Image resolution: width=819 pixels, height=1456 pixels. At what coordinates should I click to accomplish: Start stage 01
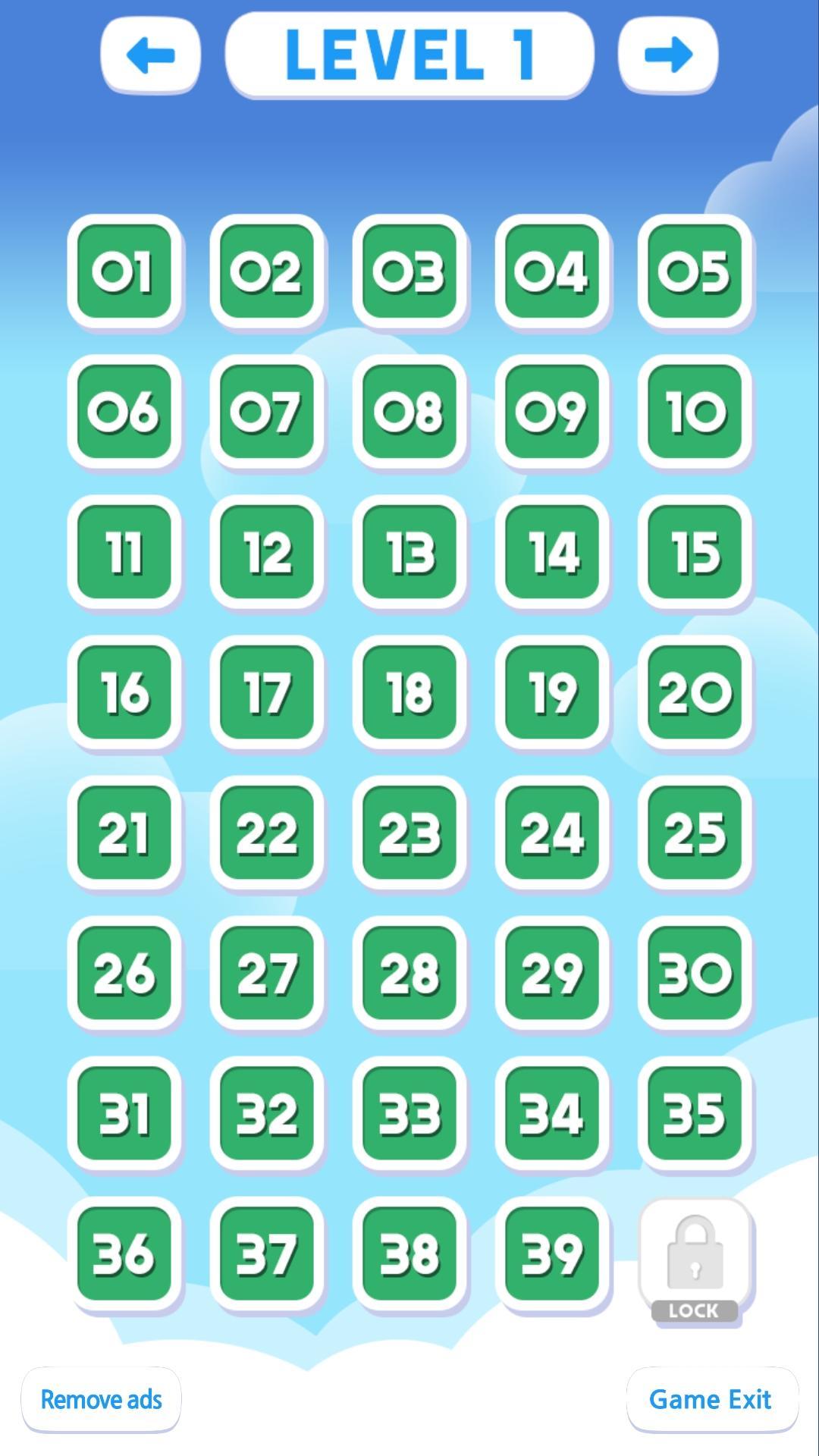(124, 271)
